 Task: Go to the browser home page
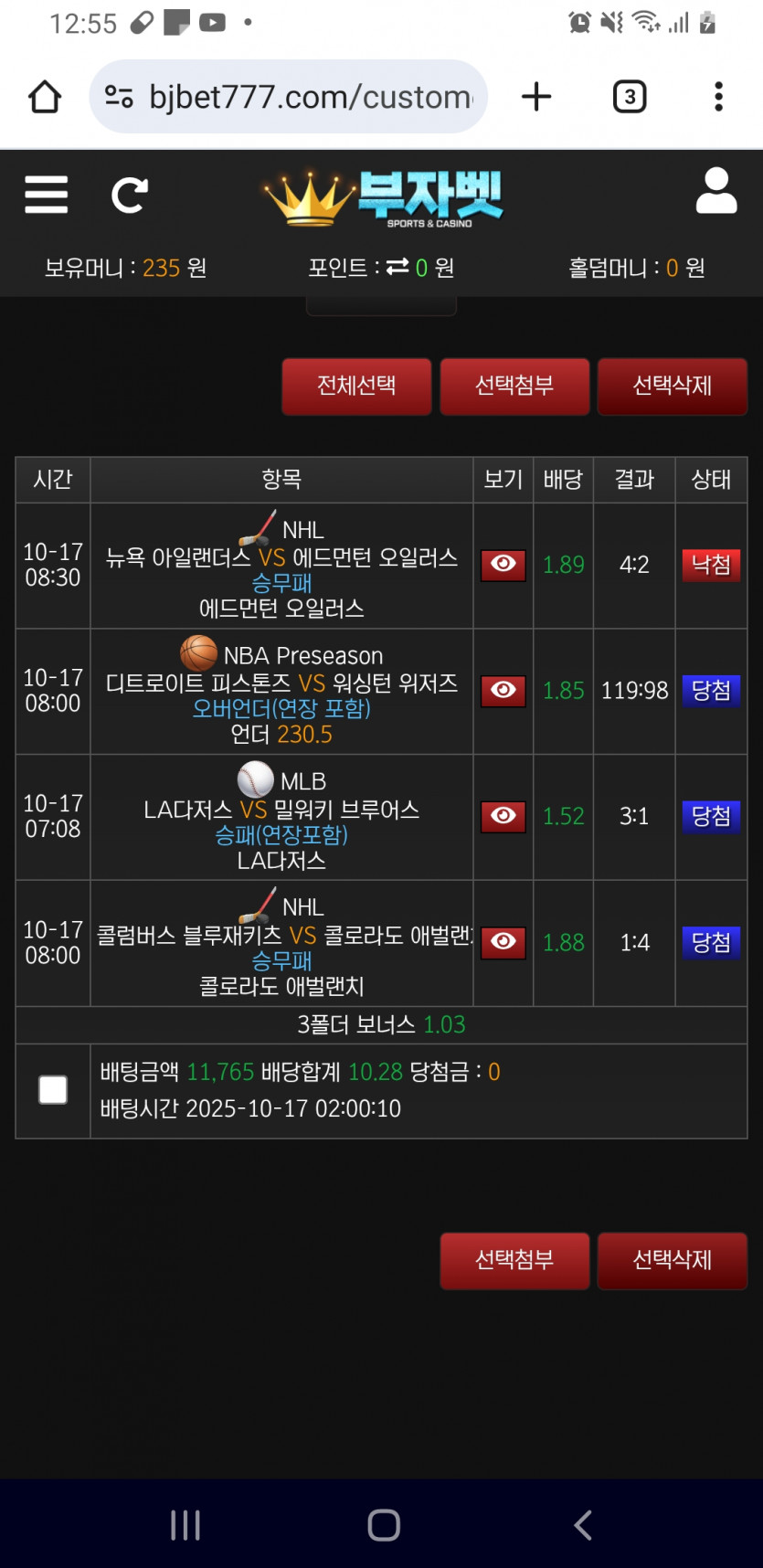[x=45, y=97]
